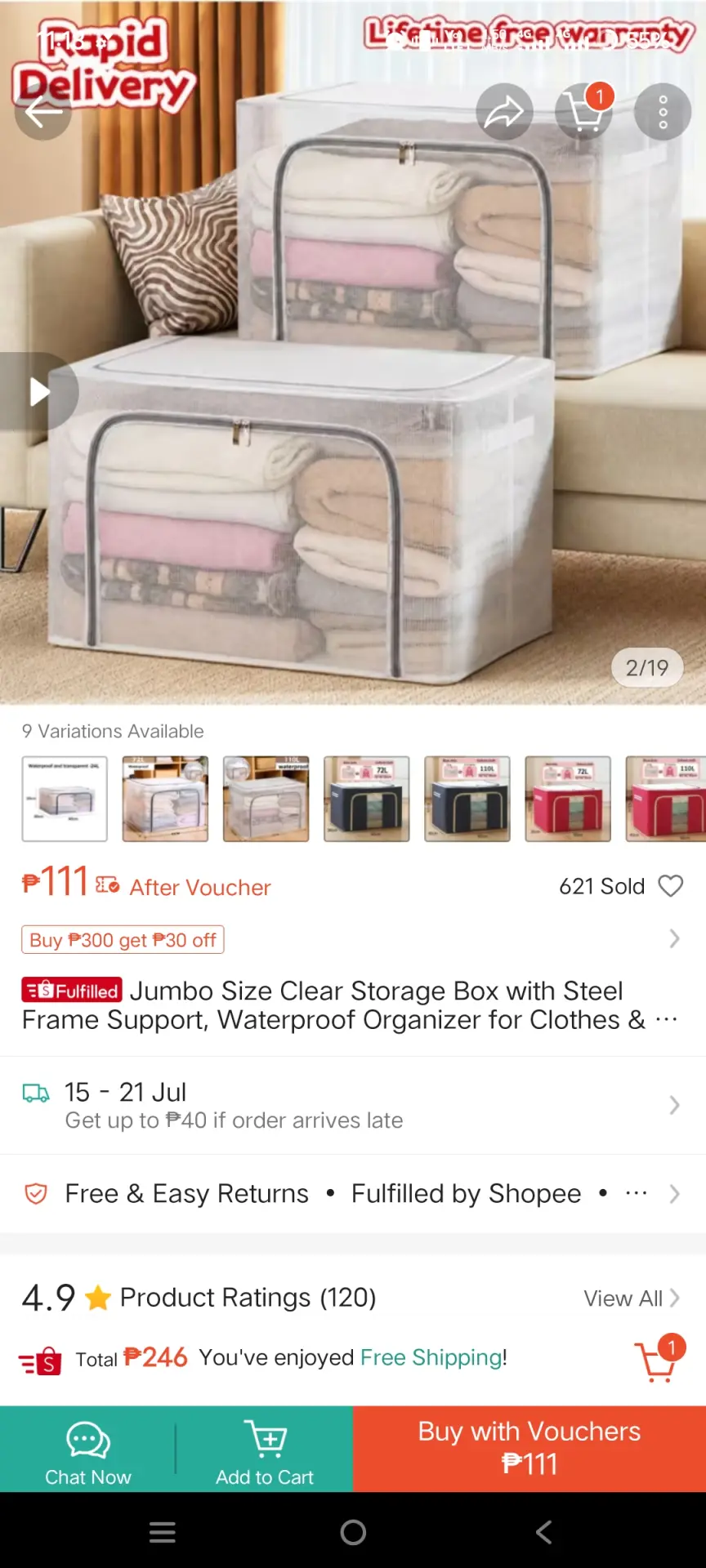Play the product video
The height and width of the screenshot is (1568, 706).
(x=39, y=392)
